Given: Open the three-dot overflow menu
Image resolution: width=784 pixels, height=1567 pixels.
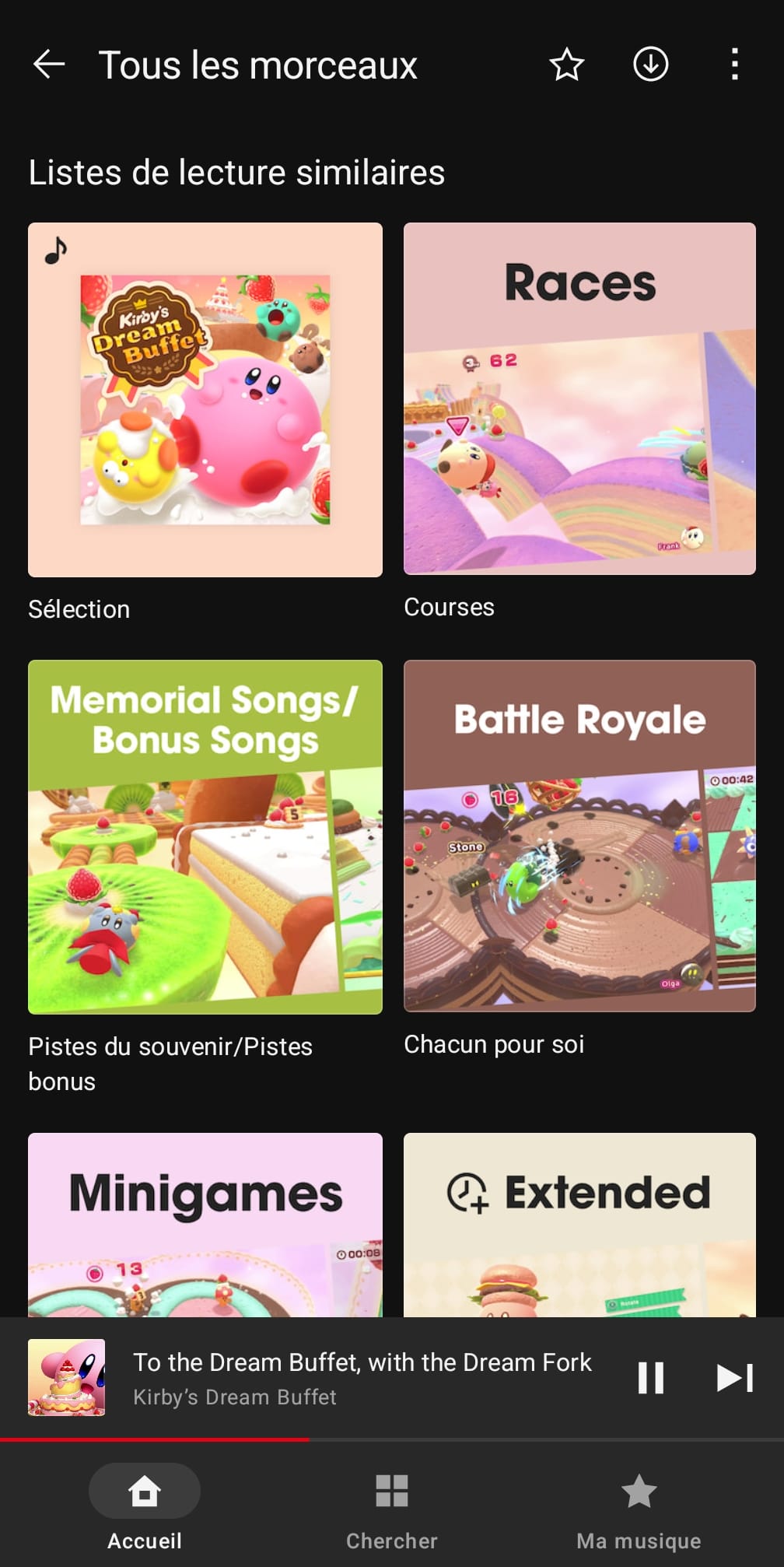Looking at the screenshot, I should pyautogui.click(x=734, y=65).
